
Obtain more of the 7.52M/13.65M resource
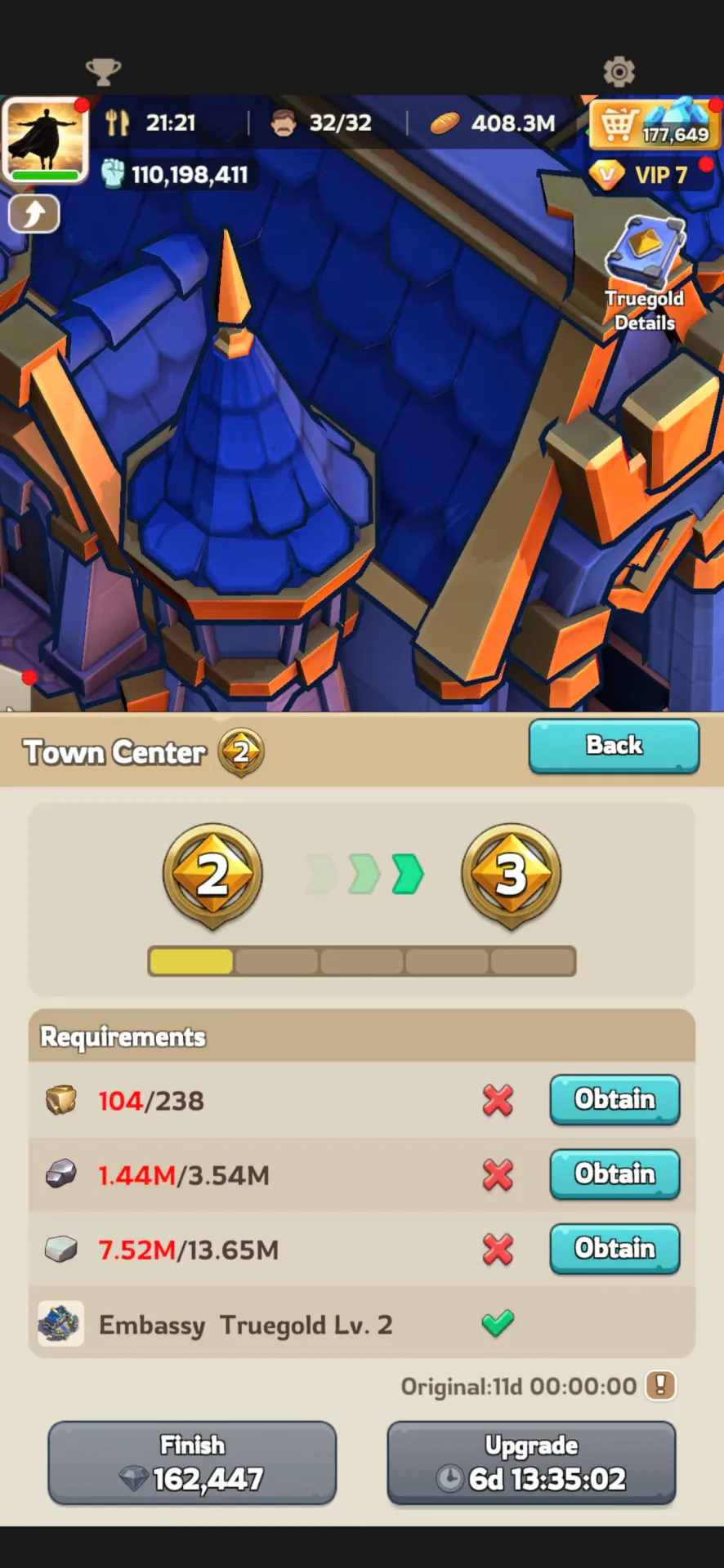615,1249
